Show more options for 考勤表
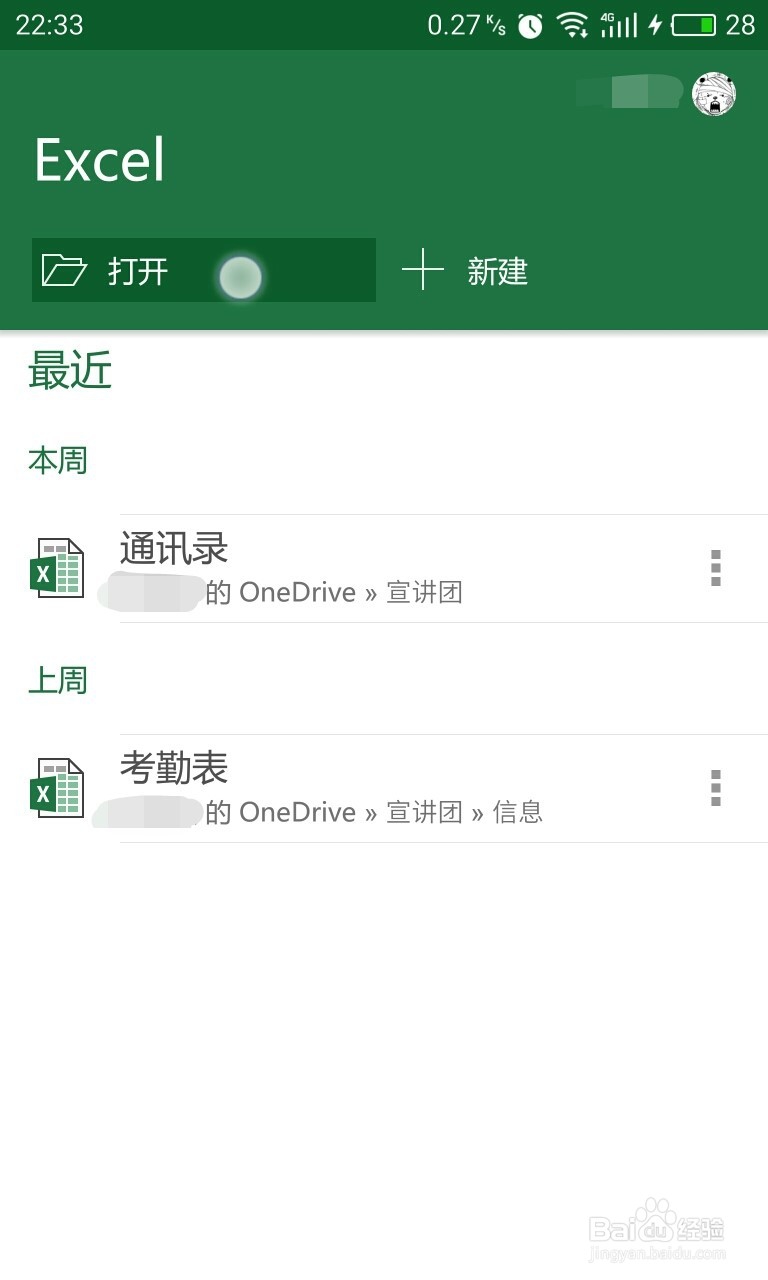This screenshot has height=1280, width=768. point(715,788)
